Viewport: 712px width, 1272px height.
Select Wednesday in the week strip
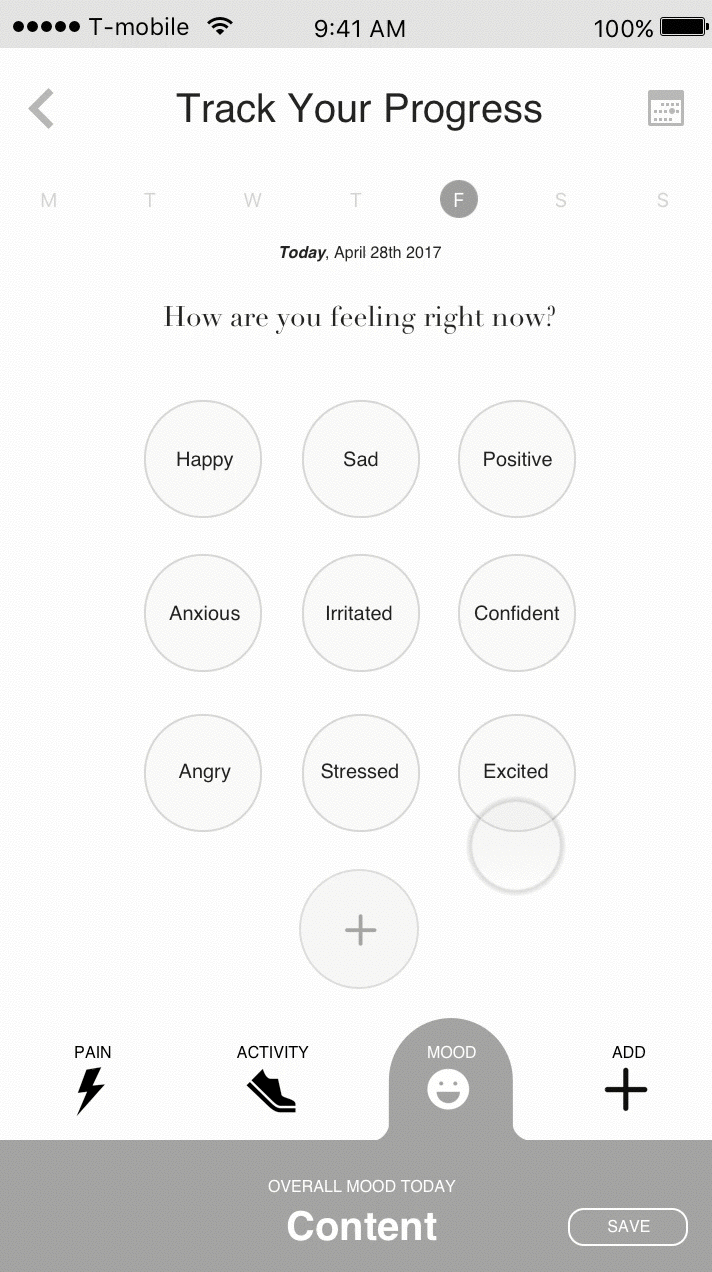point(252,200)
